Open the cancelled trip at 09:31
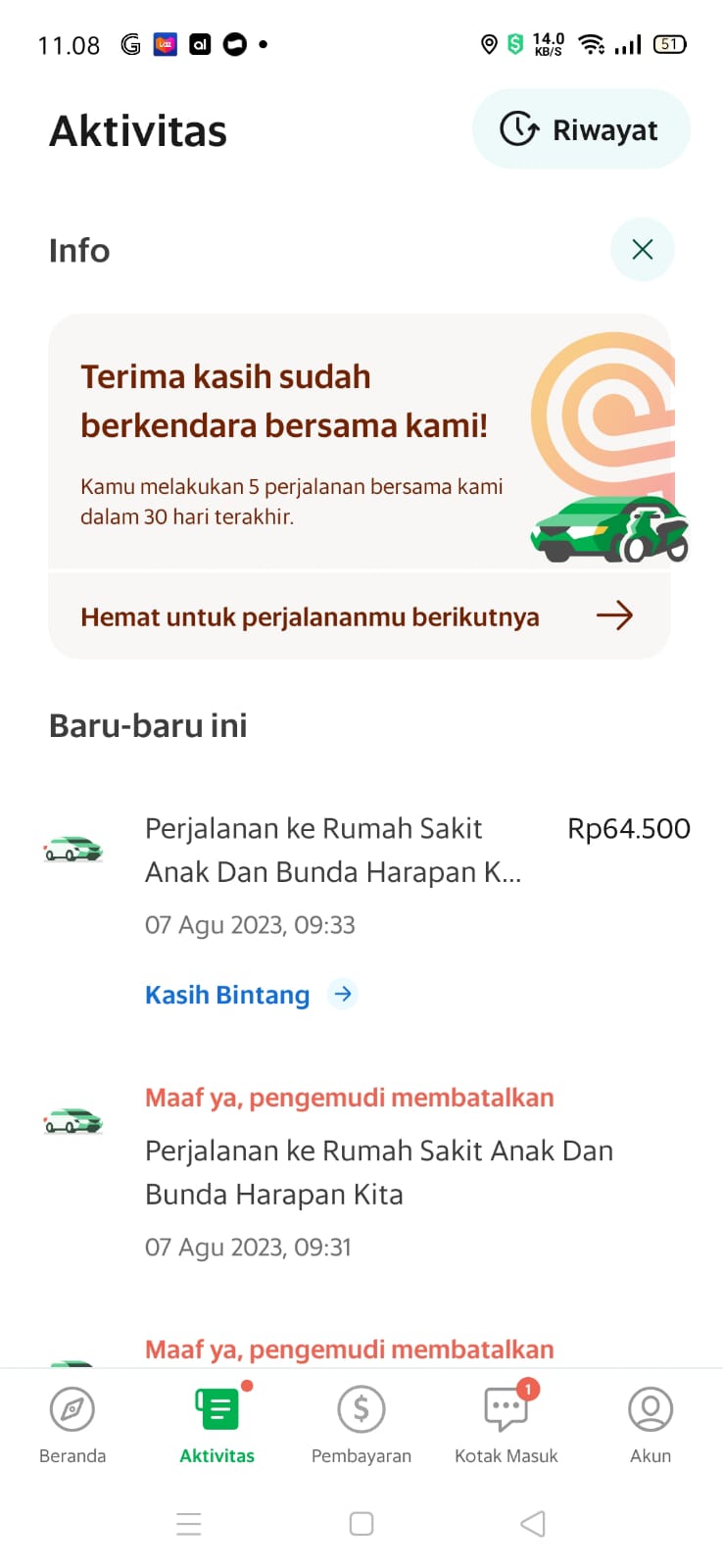Image resolution: width=723 pixels, height=1568 pixels. click(x=377, y=1173)
